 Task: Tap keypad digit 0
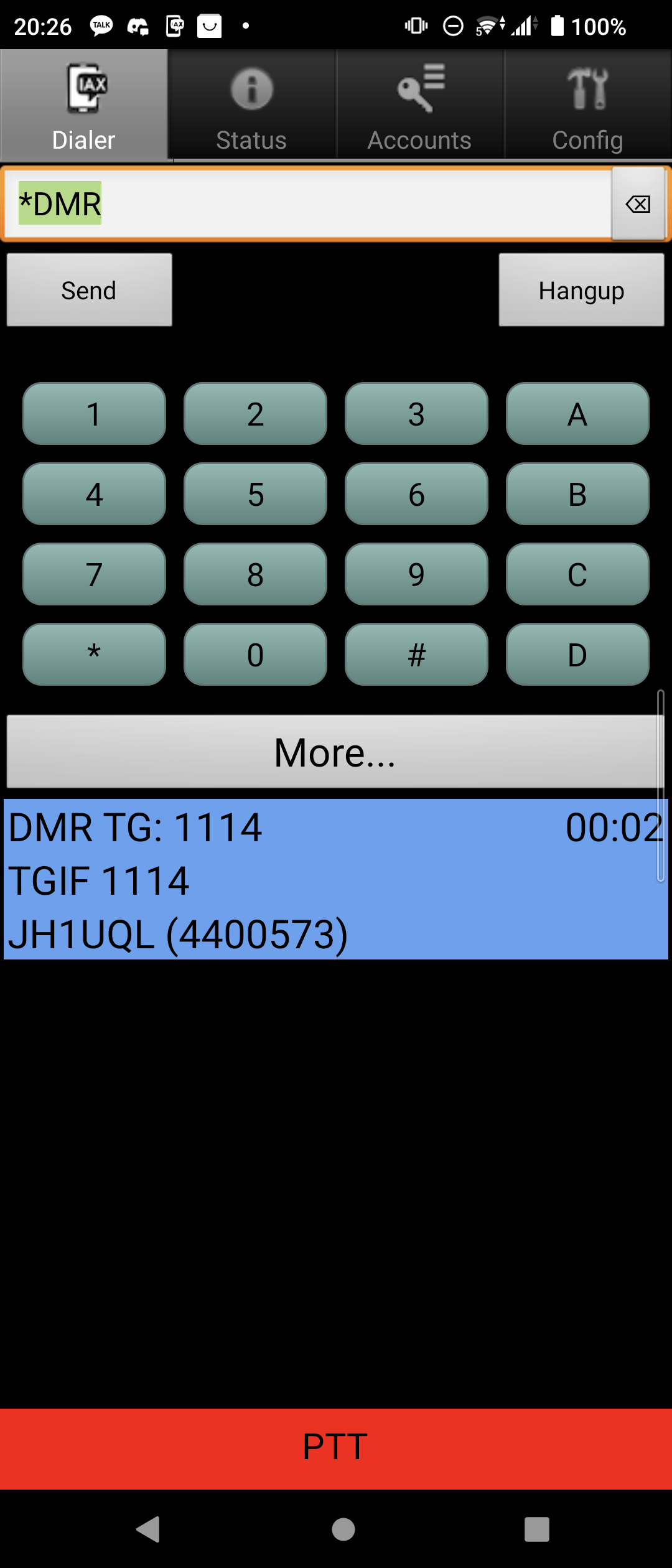[255, 654]
